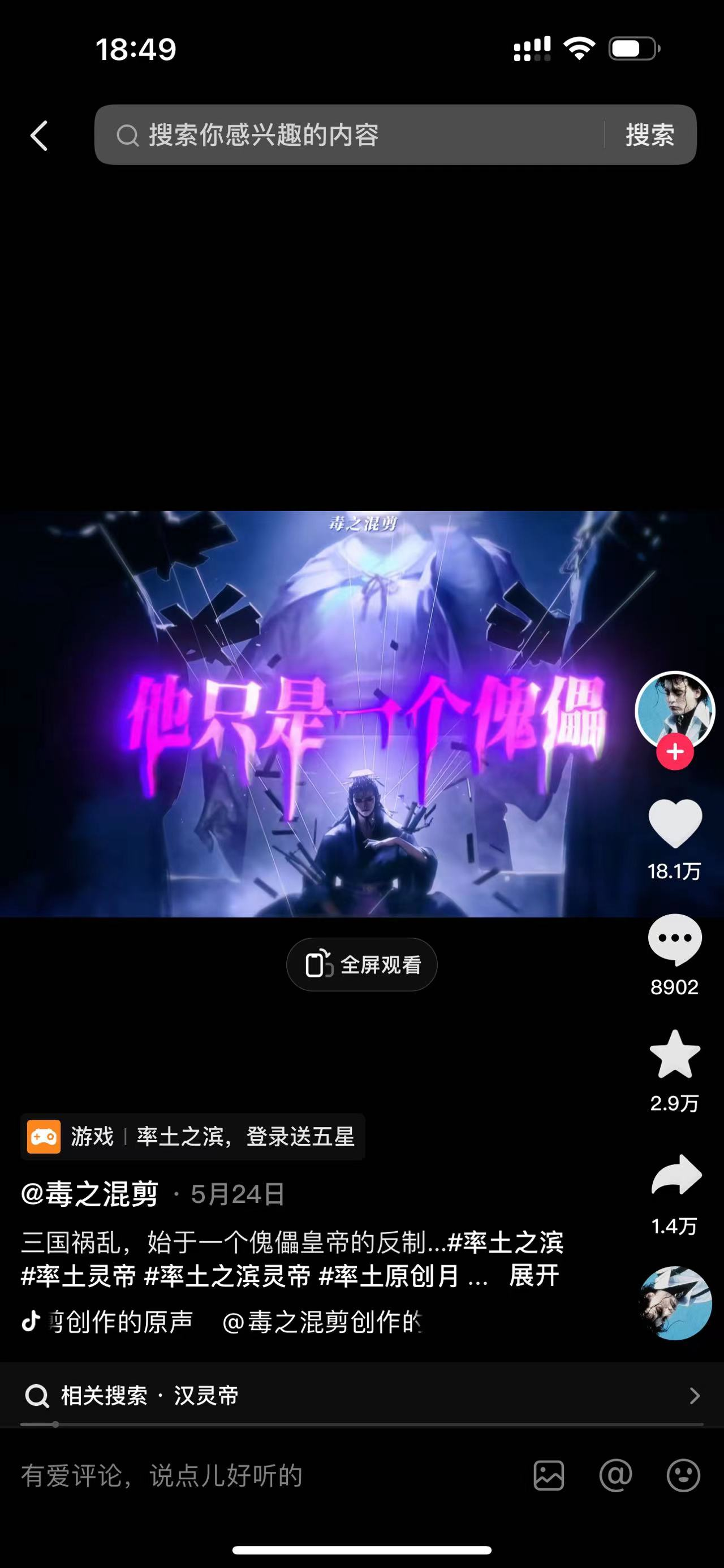Tap the comment field '有爱评论，说点儿好听的'

click(244, 1475)
